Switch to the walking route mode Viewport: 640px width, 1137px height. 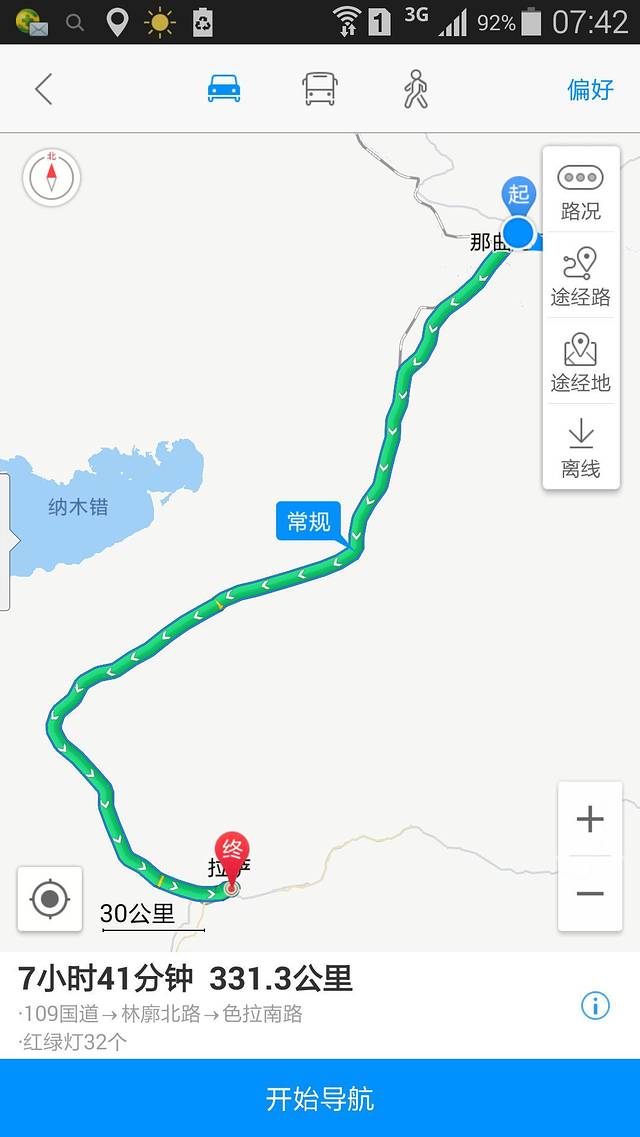pyautogui.click(x=415, y=89)
